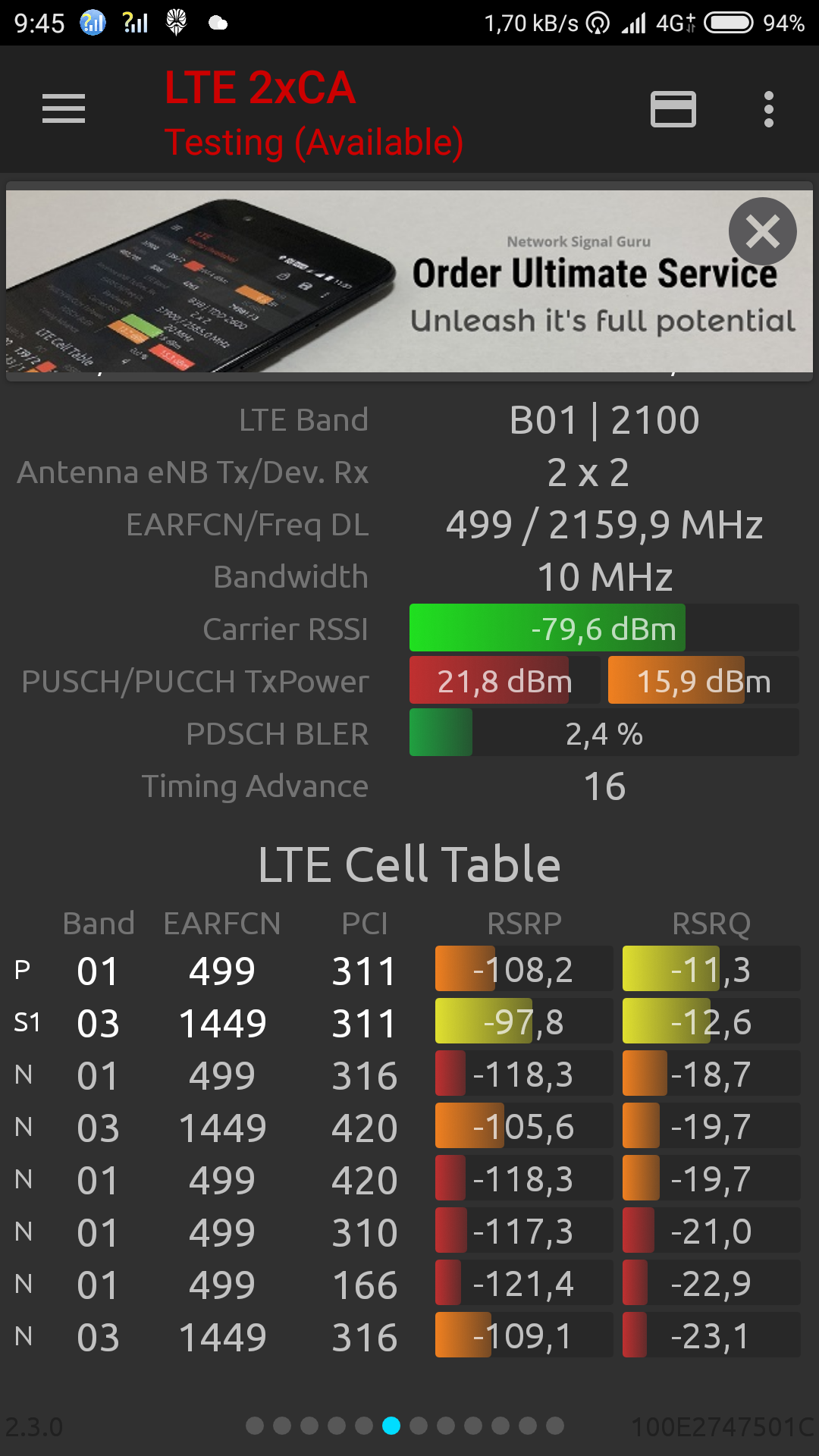Tap the card view icon in the app bar

[673, 109]
